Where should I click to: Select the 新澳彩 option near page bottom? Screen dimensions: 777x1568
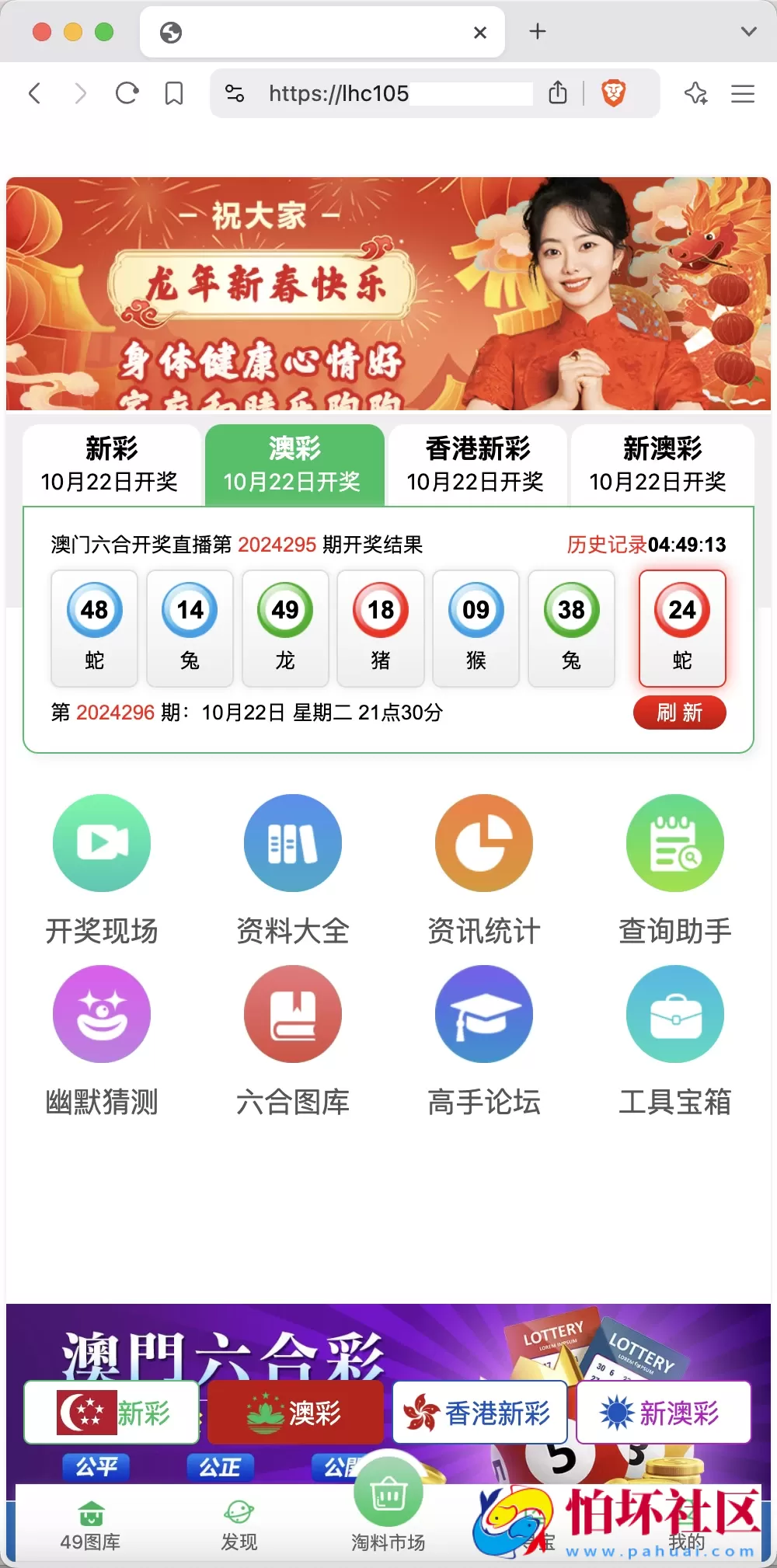[663, 1413]
